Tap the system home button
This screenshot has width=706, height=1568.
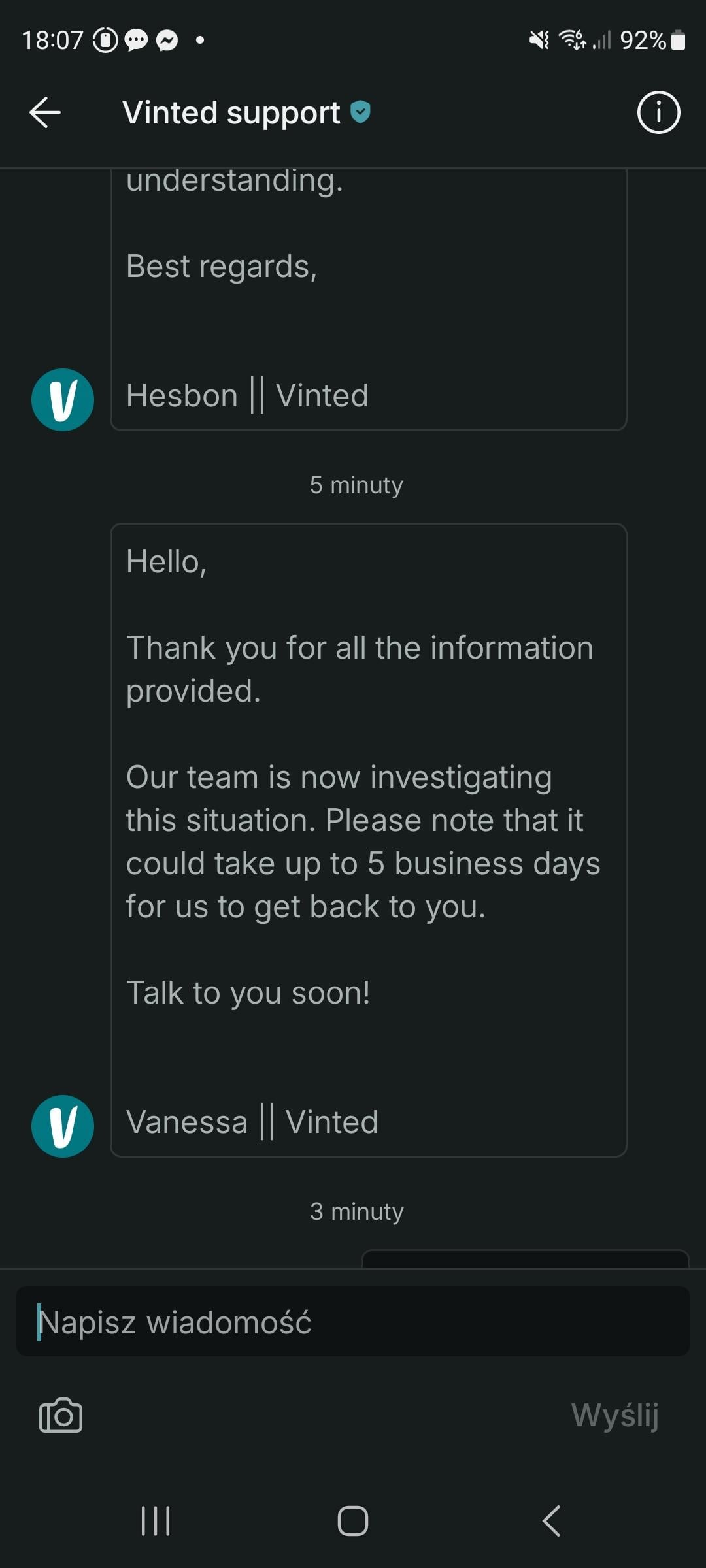pyautogui.click(x=353, y=1520)
